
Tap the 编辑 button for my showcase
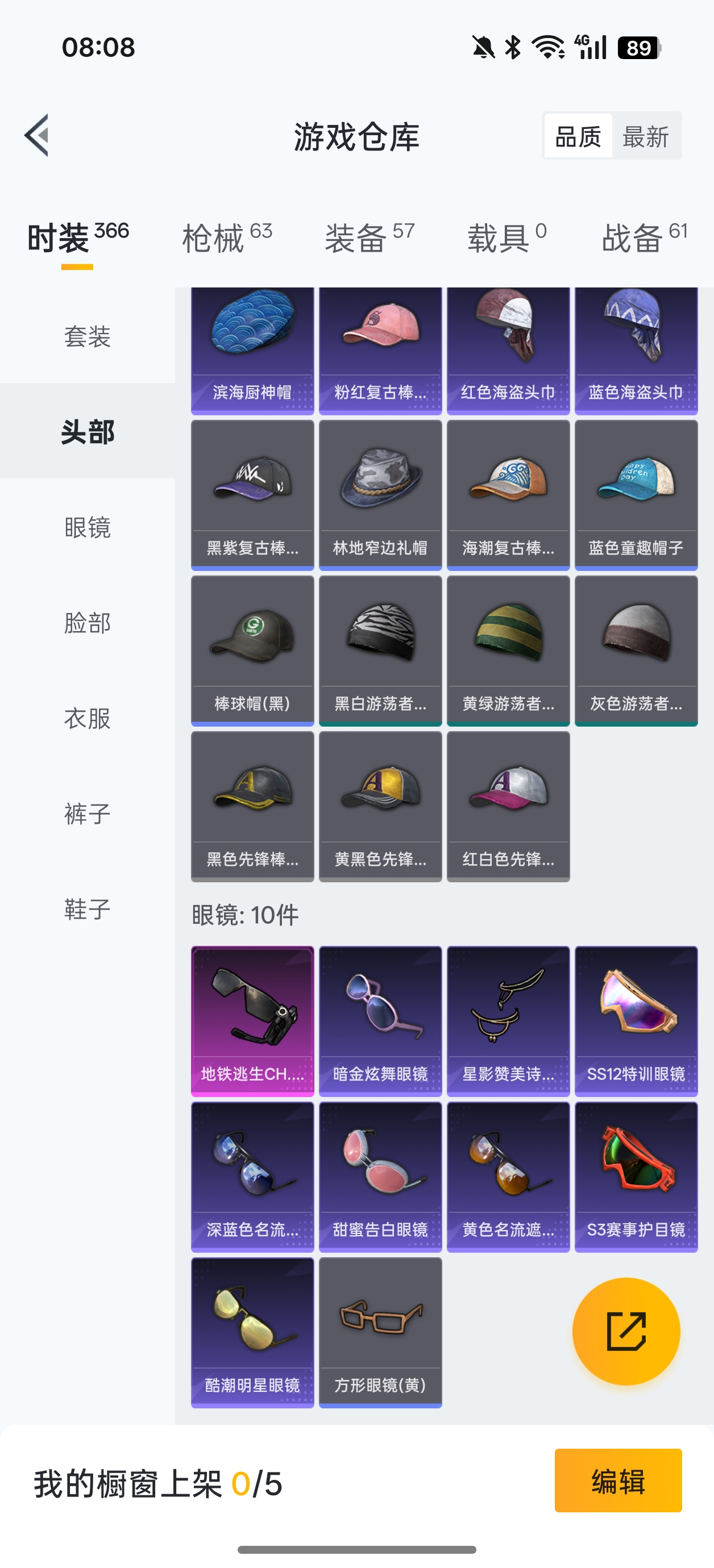[x=618, y=1481]
